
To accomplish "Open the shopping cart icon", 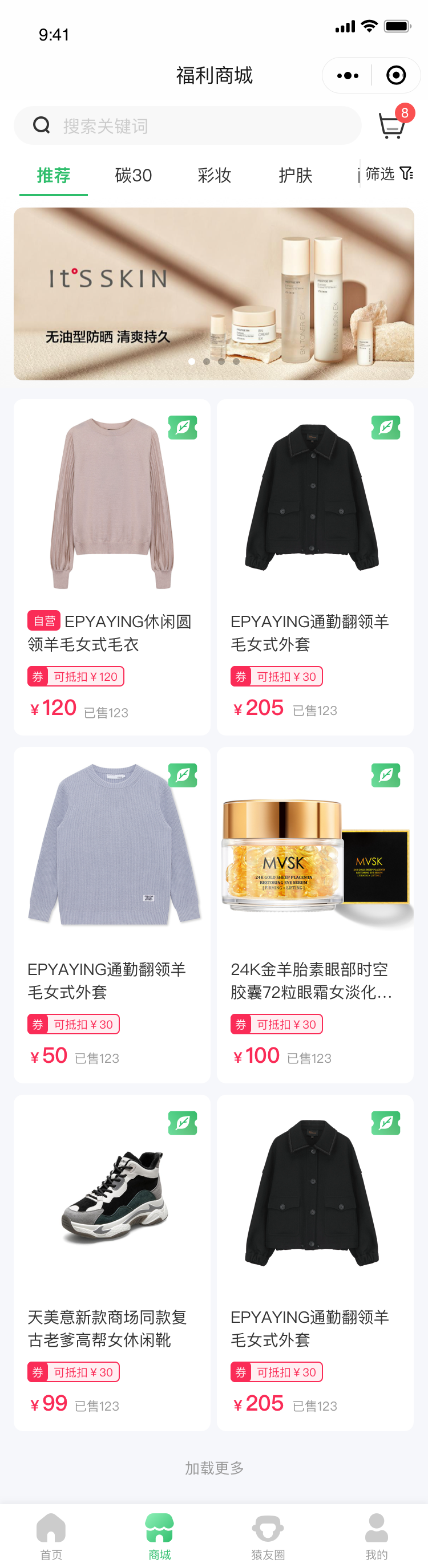I will (391, 126).
